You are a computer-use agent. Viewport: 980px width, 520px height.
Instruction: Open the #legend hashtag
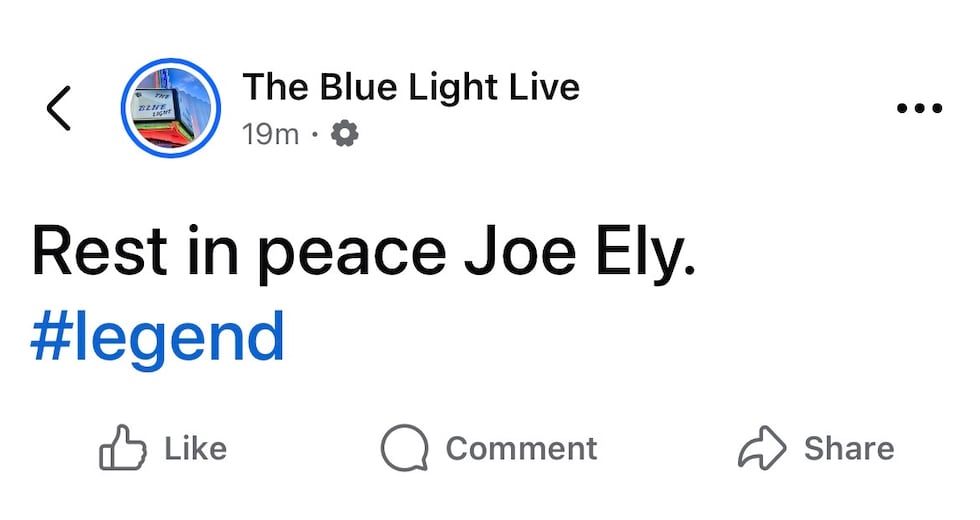click(157, 339)
